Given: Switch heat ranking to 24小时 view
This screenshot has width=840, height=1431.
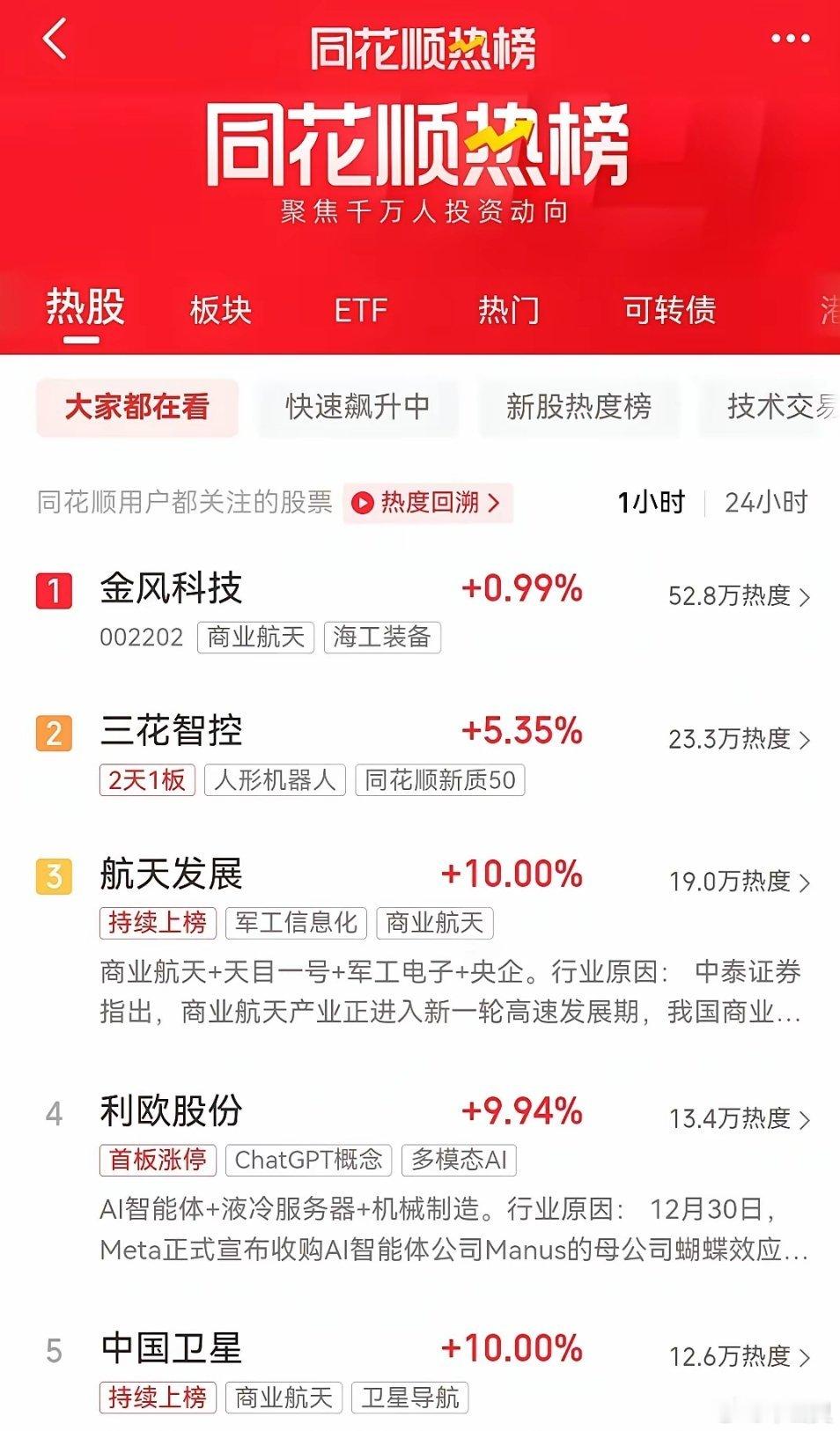Looking at the screenshot, I should 768,503.
